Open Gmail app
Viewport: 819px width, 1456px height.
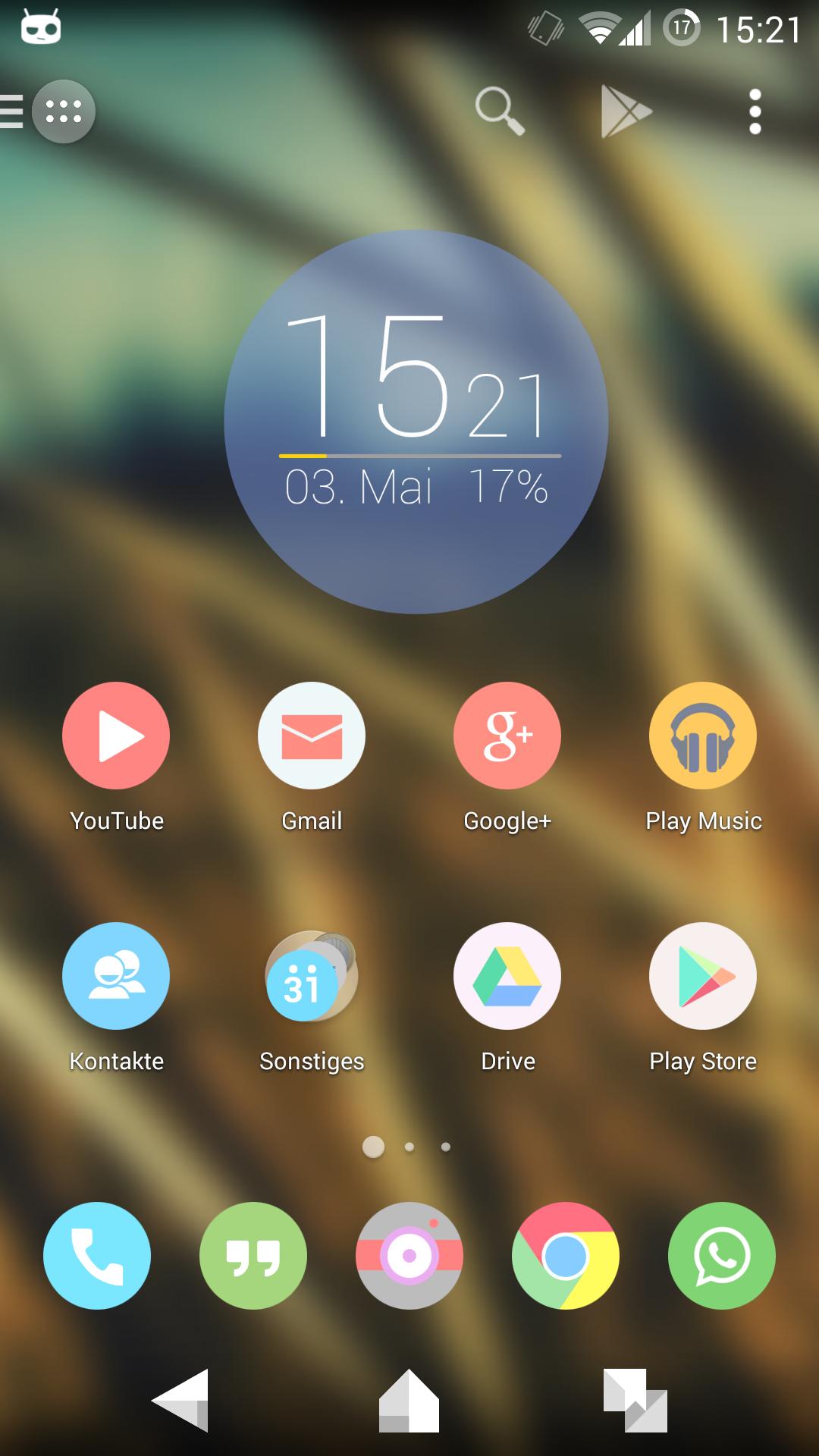pos(312,736)
